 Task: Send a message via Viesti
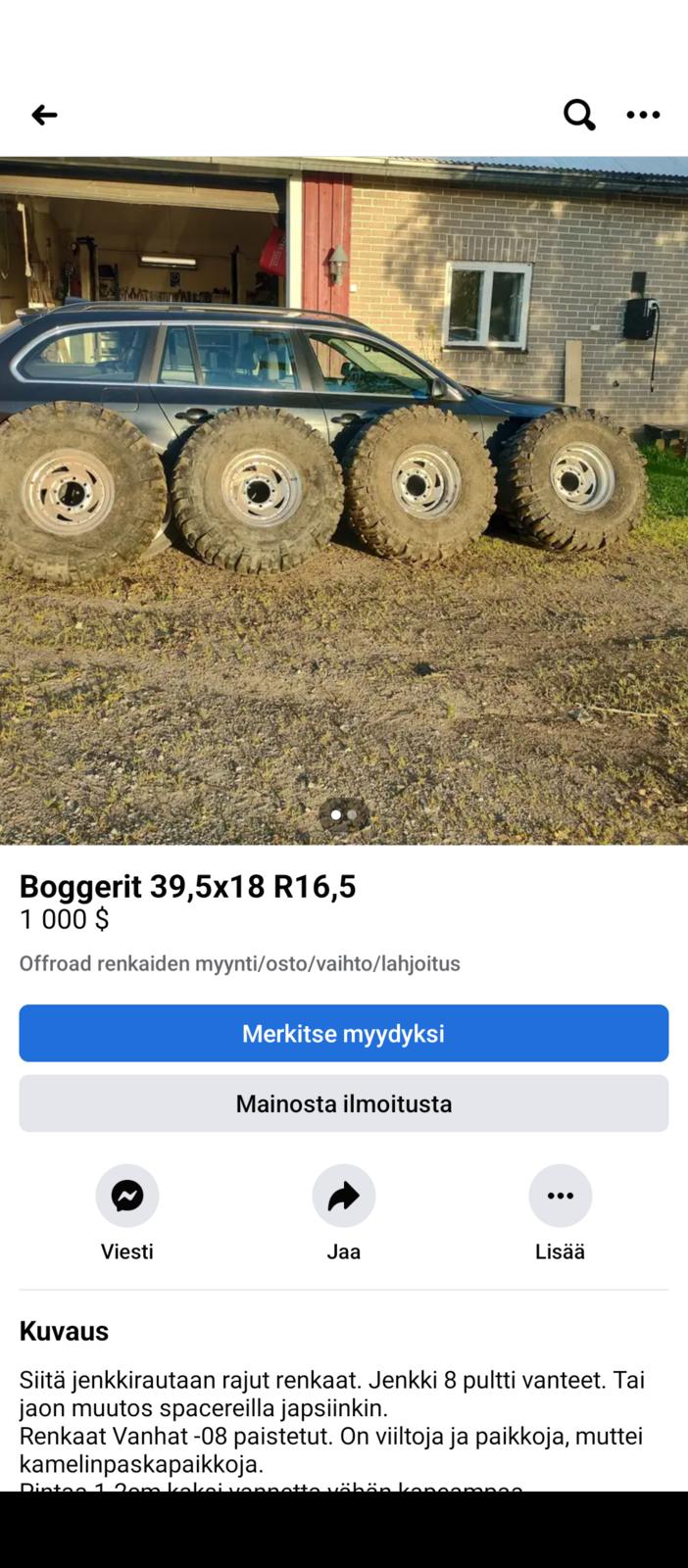coord(127,1197)
